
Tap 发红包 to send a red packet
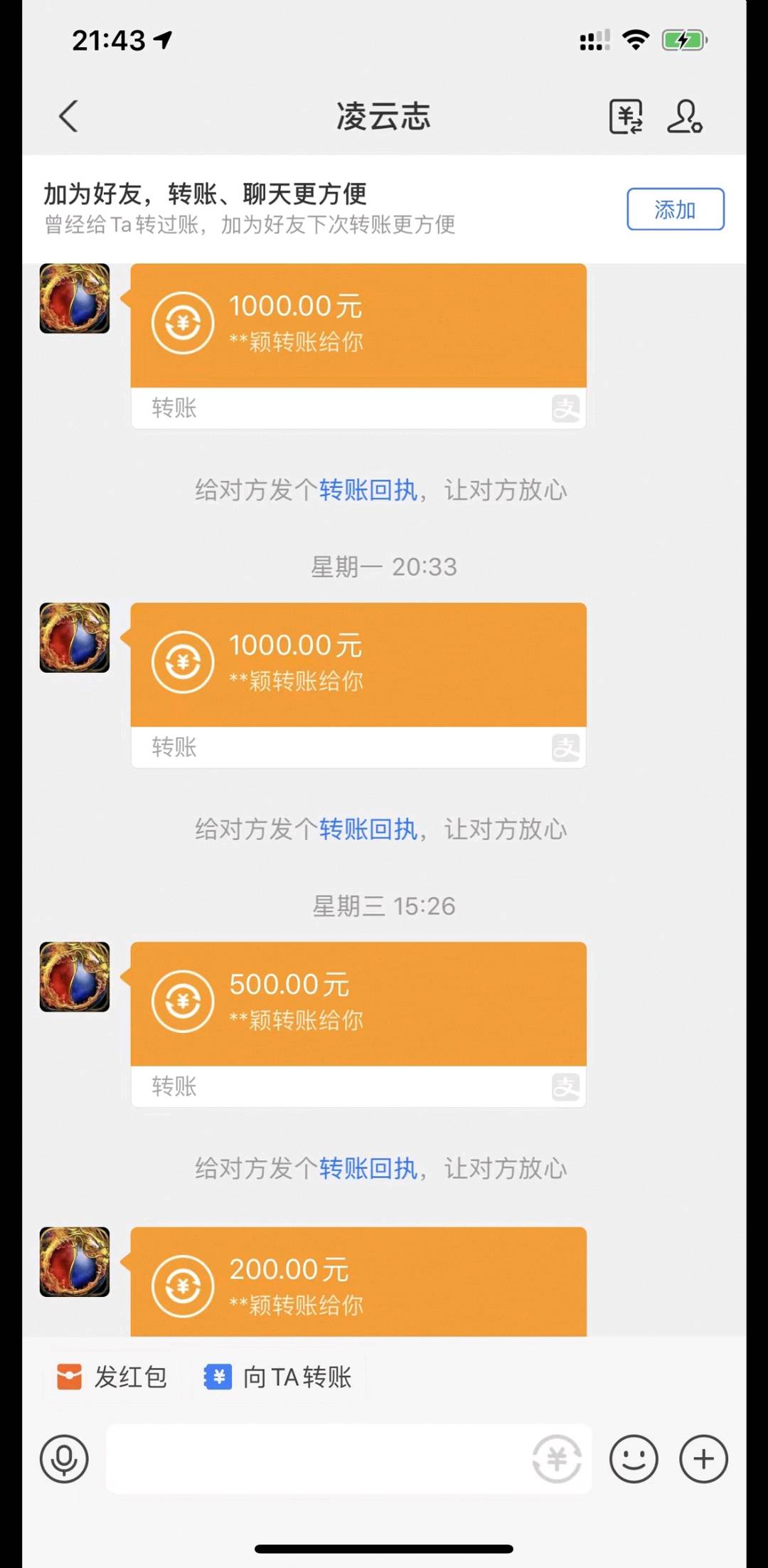pyautogui.click(x=112, y=1377)
